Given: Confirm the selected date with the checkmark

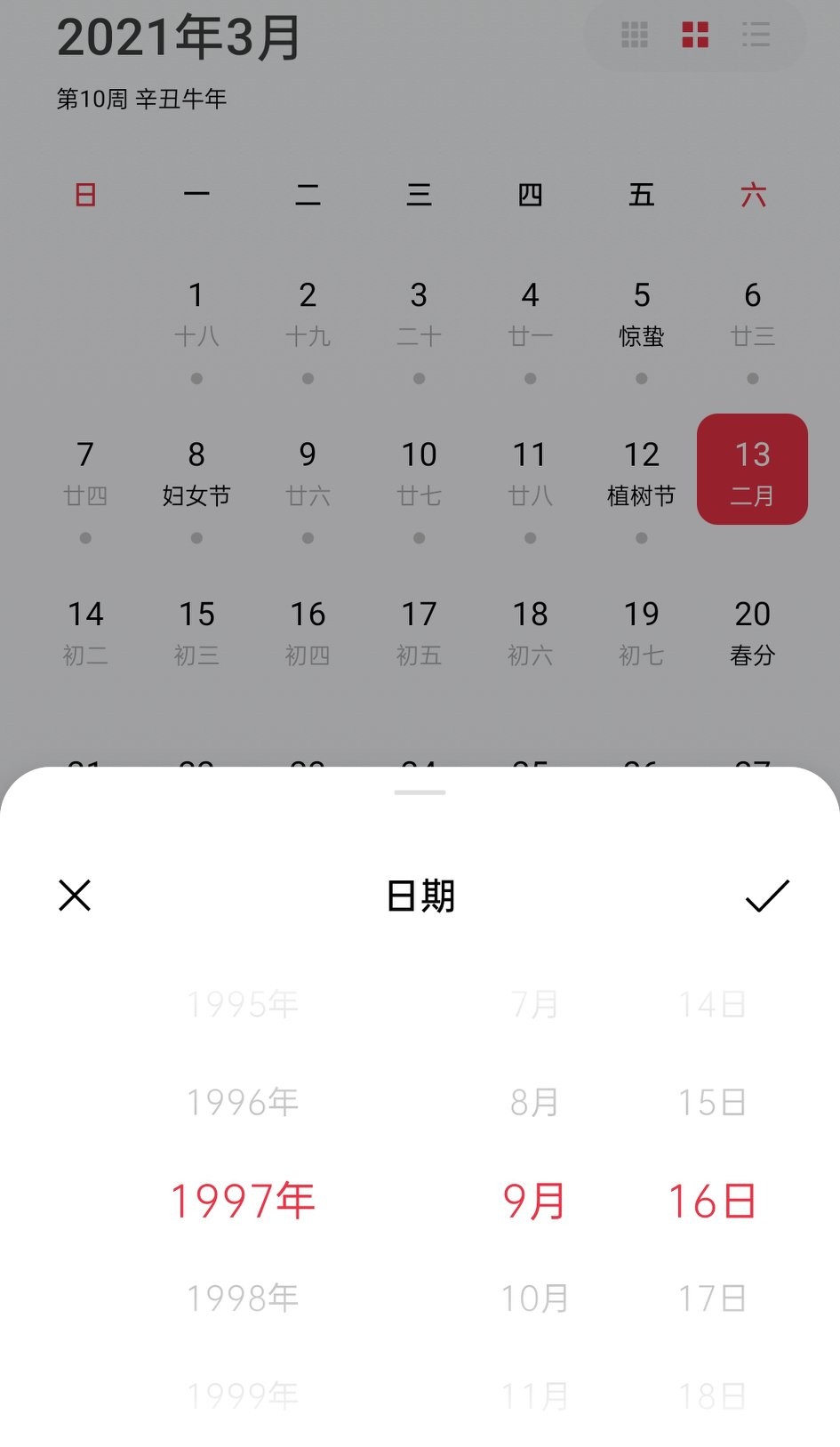Looking at the screenshot, I should click(767, 896).
